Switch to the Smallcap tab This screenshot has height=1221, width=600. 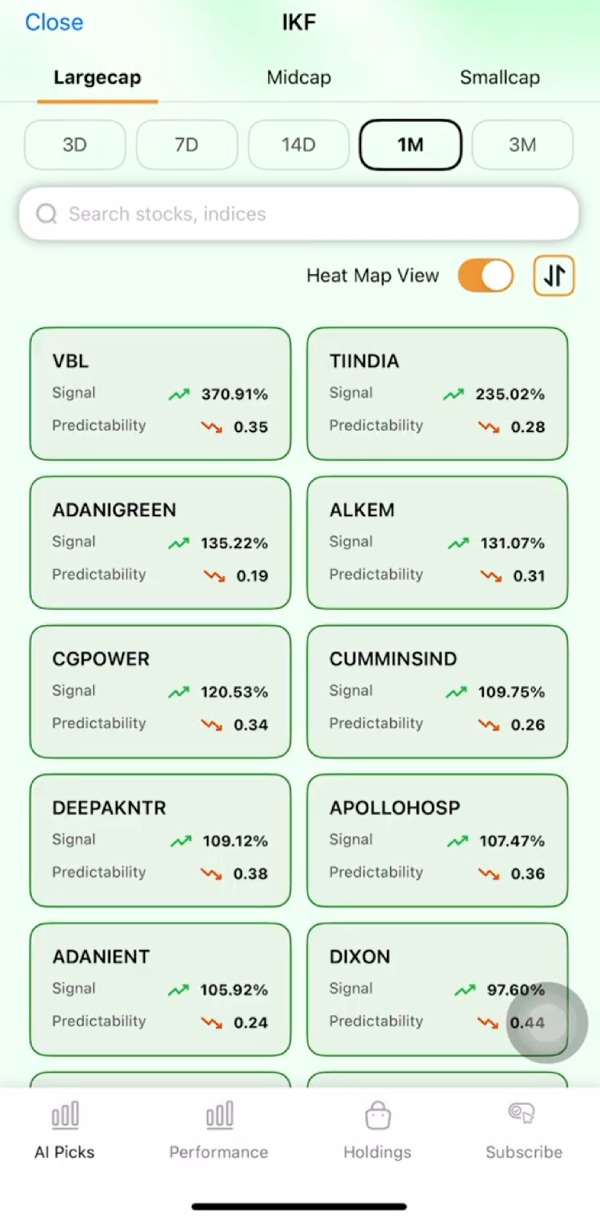[x=500, y=77]
